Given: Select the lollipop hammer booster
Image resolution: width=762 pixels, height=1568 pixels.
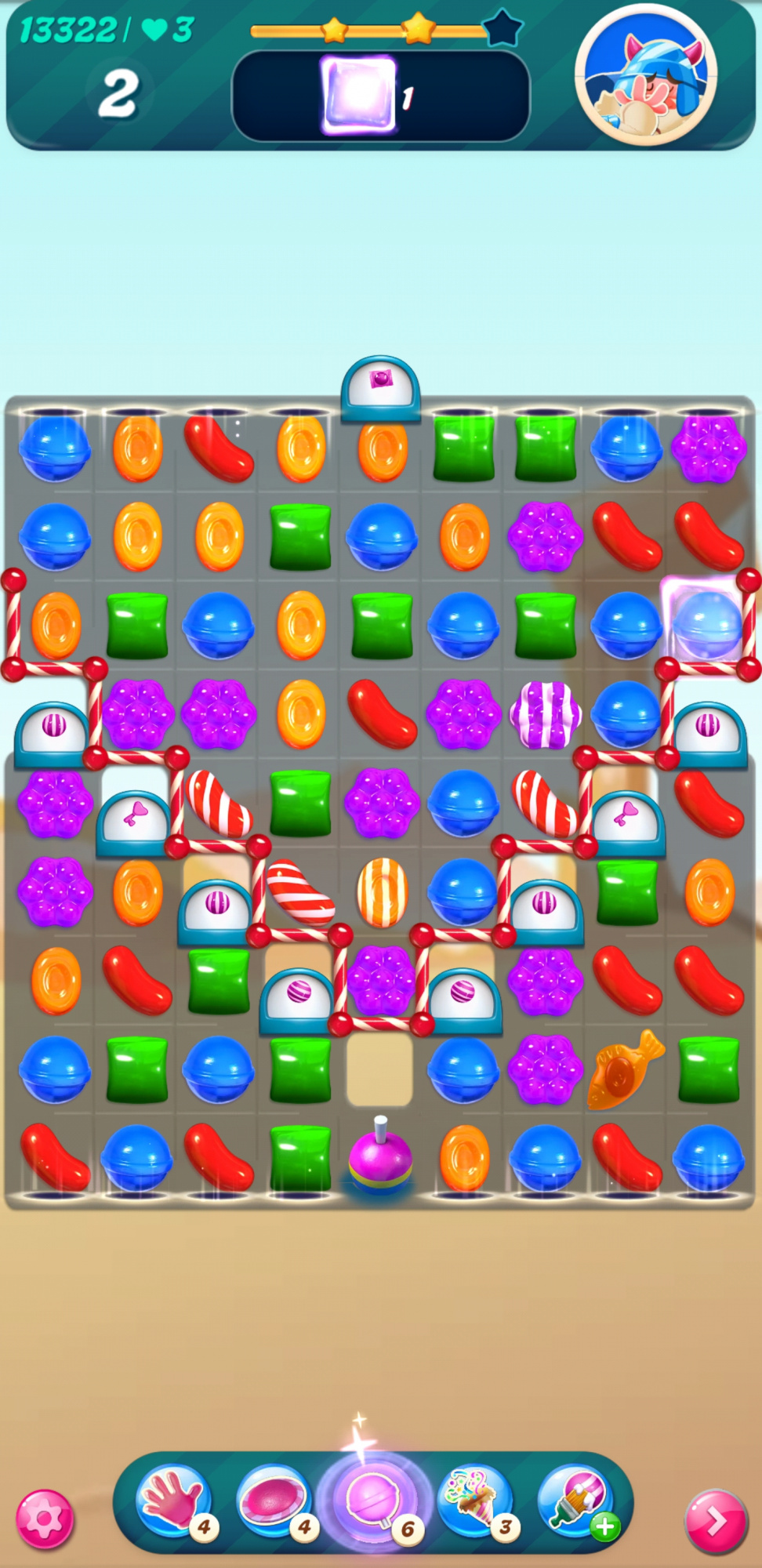Looking at the screenshot, I should click(372, 1500).
